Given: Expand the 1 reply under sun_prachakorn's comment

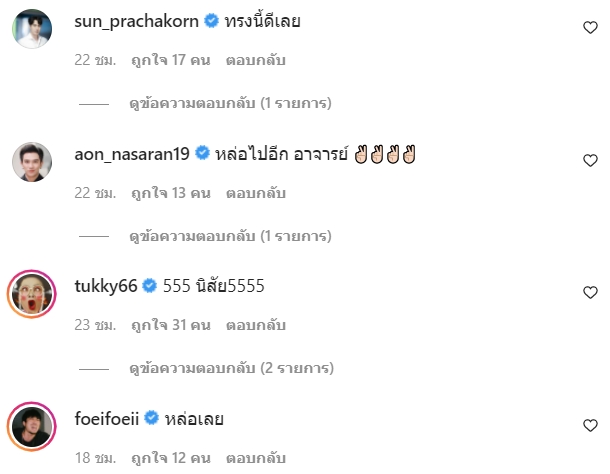Looking at the screenshot, I should click(230, 103).
